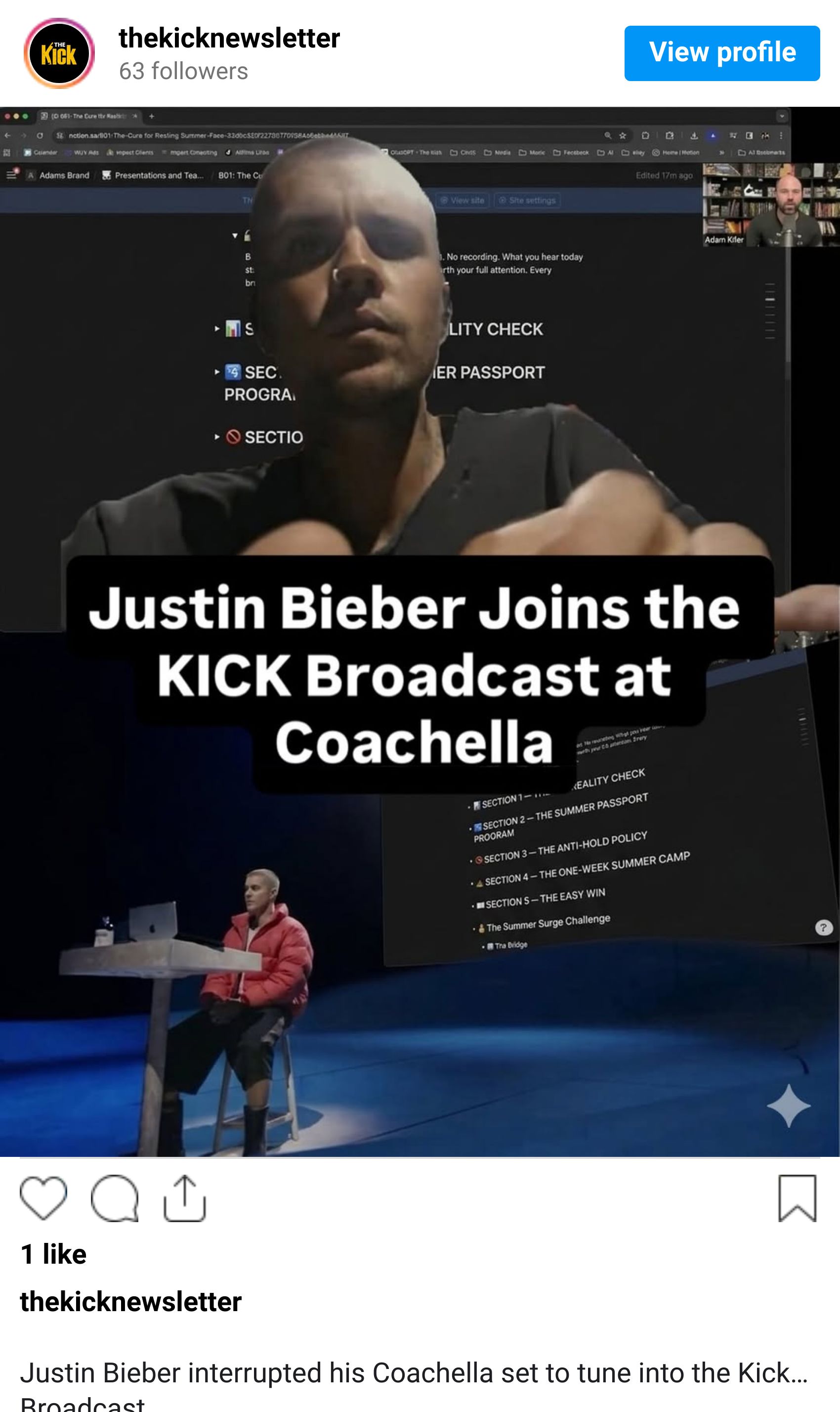Open thekicknewsletter avatar at the top

coord(59,53)
